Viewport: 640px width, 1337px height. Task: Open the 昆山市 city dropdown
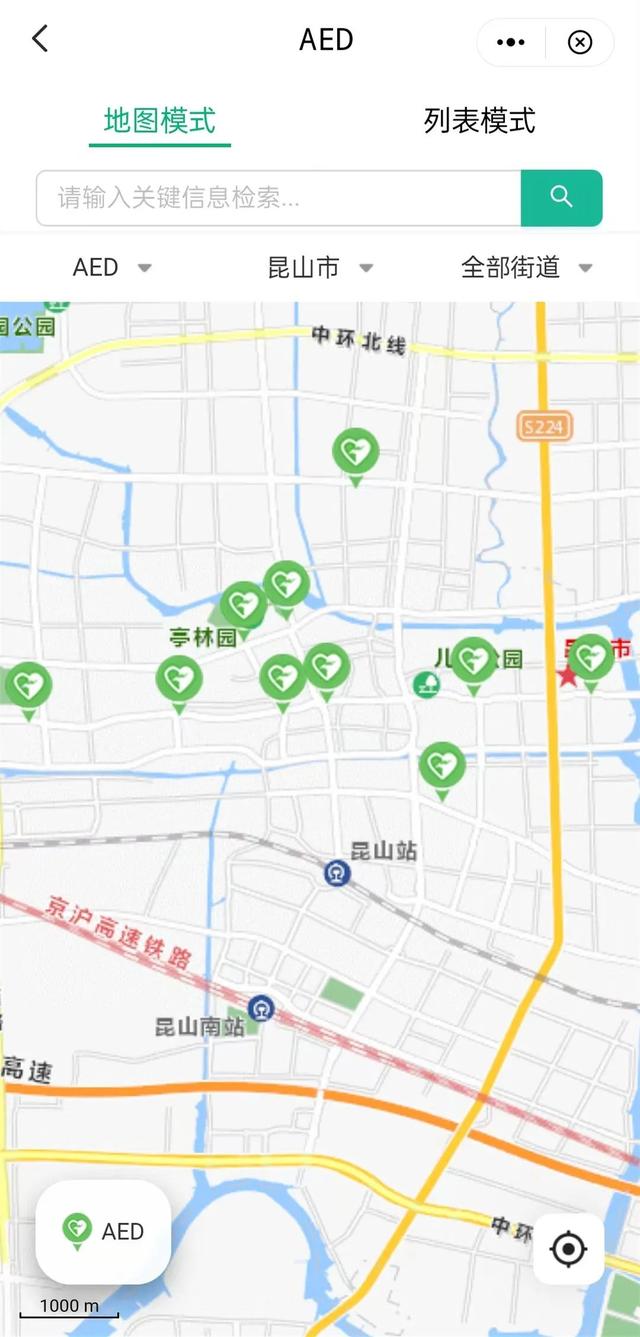[320, 268]
